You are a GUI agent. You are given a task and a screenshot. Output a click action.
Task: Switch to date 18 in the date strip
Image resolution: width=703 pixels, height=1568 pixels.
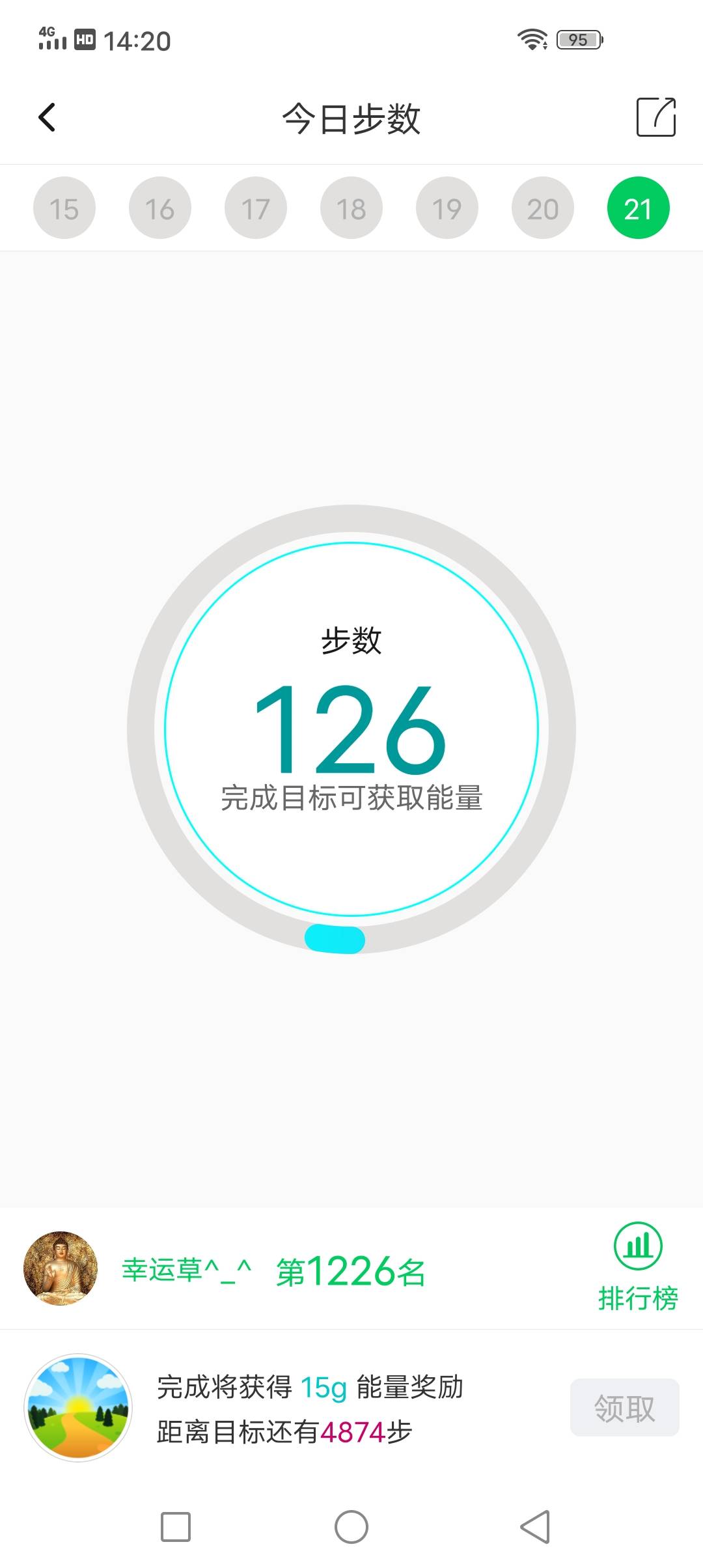[x=351, y=207]
